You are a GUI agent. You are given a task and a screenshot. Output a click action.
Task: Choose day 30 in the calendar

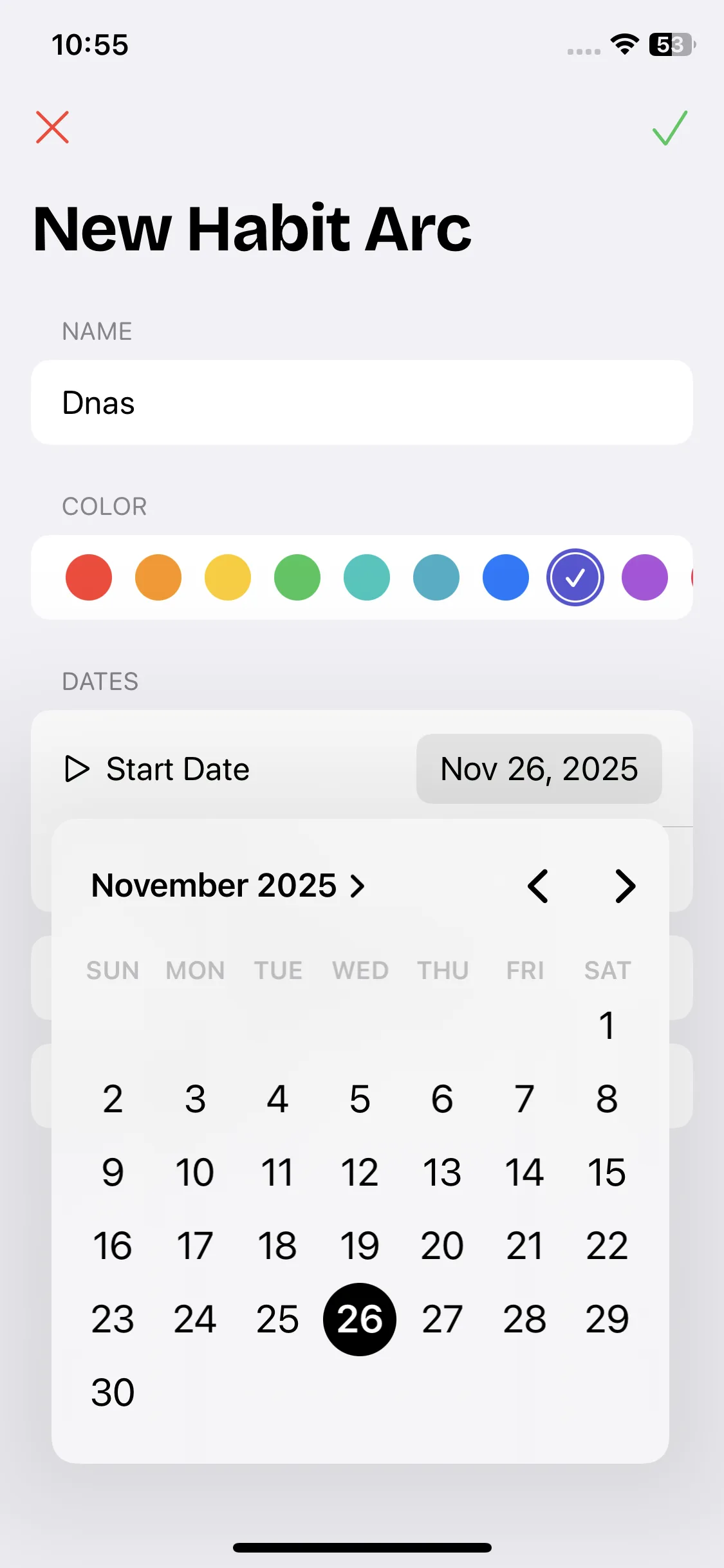pos(113,1392)
